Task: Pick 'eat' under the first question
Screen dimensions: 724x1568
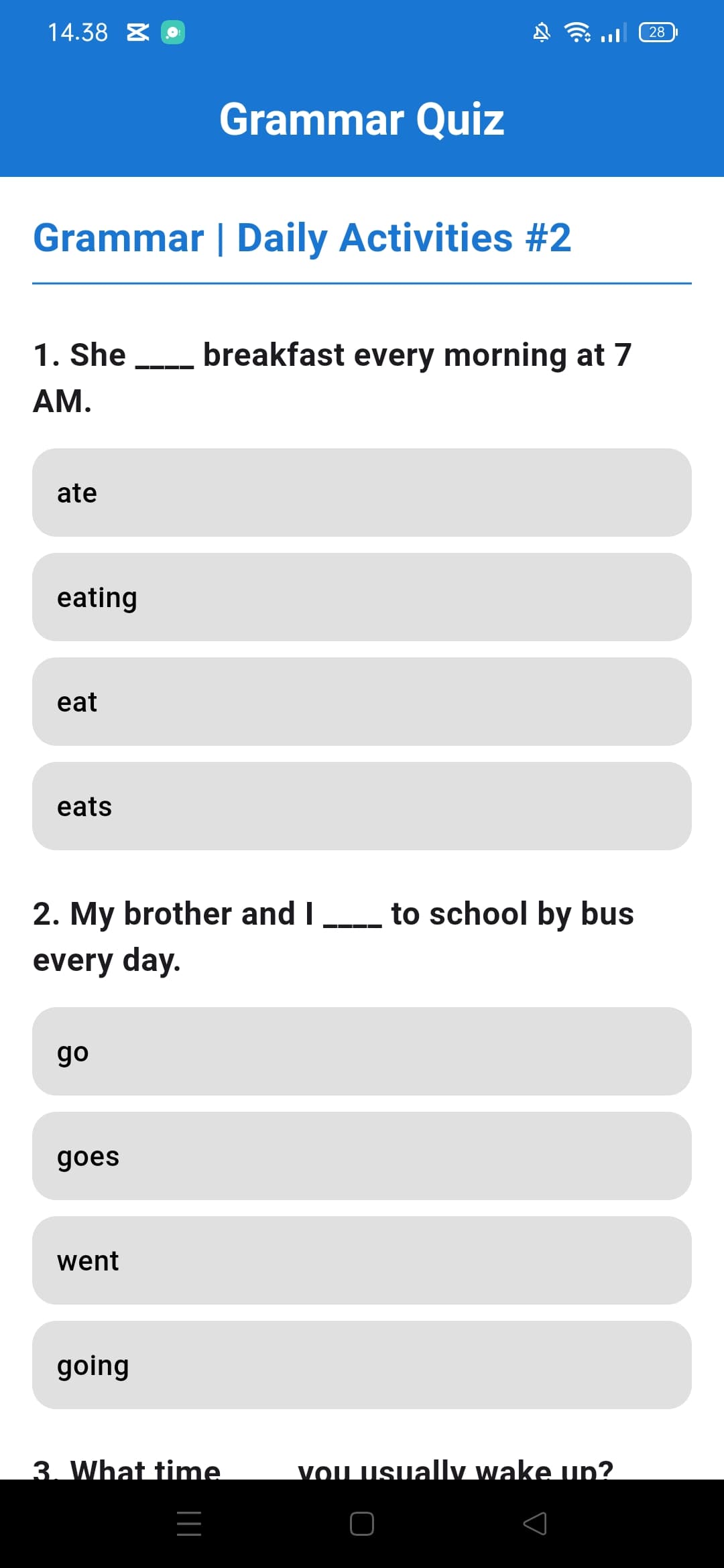Action: tap(362, 702)
